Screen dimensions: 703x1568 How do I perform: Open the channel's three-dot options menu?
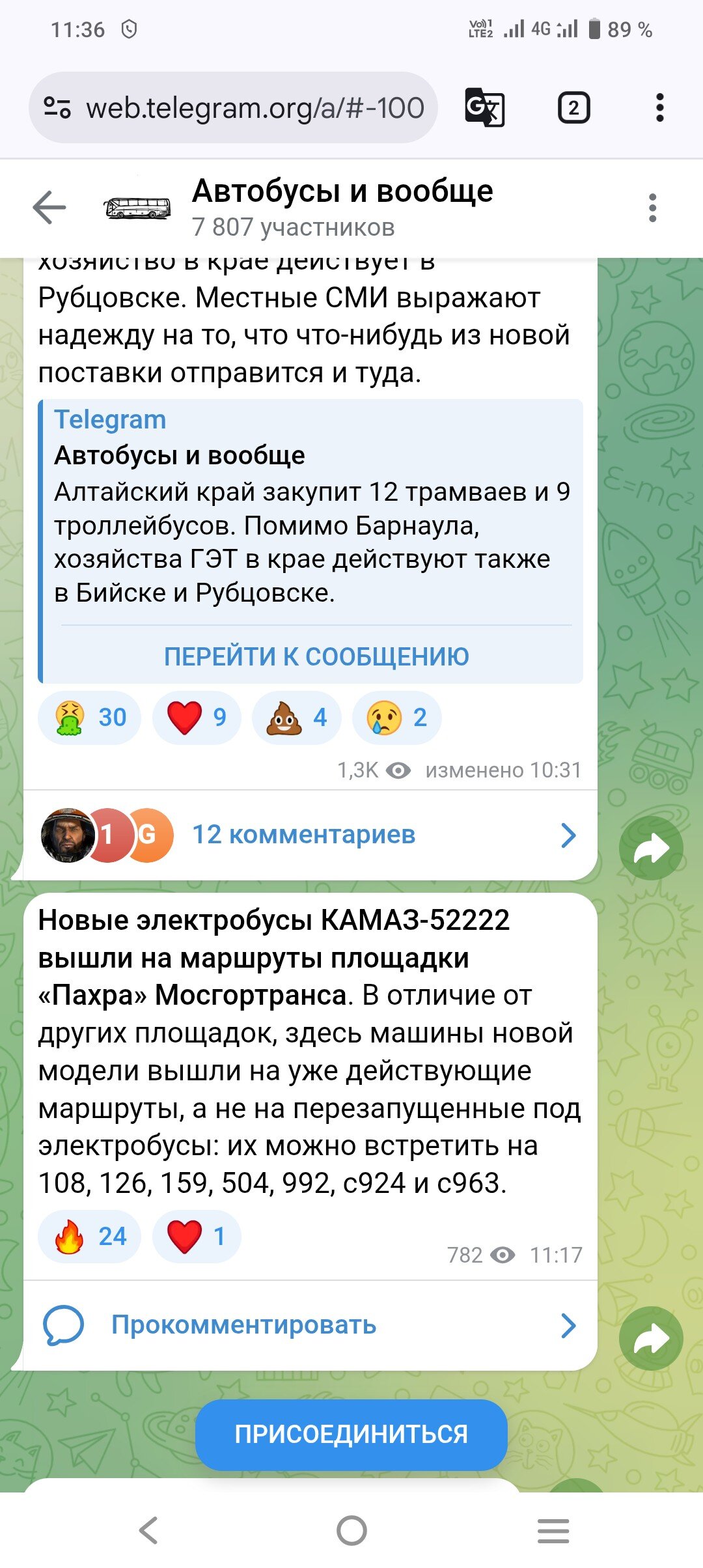[x=653, y=208]
